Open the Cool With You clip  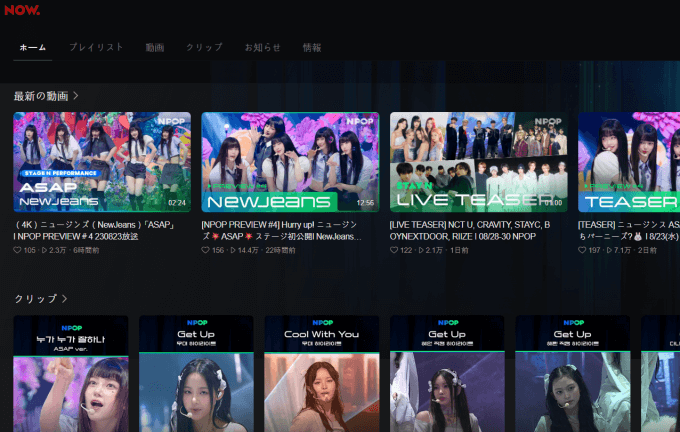tap(321, 375)
